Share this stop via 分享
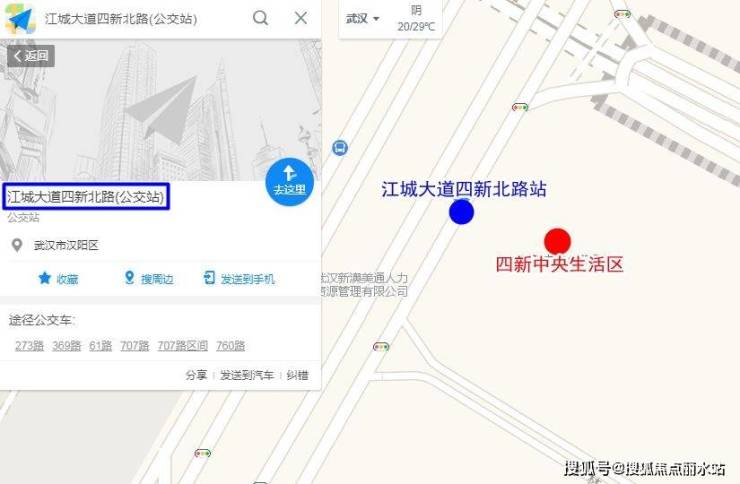The height and width of the screenshot is (484, 740). (196, 375)
